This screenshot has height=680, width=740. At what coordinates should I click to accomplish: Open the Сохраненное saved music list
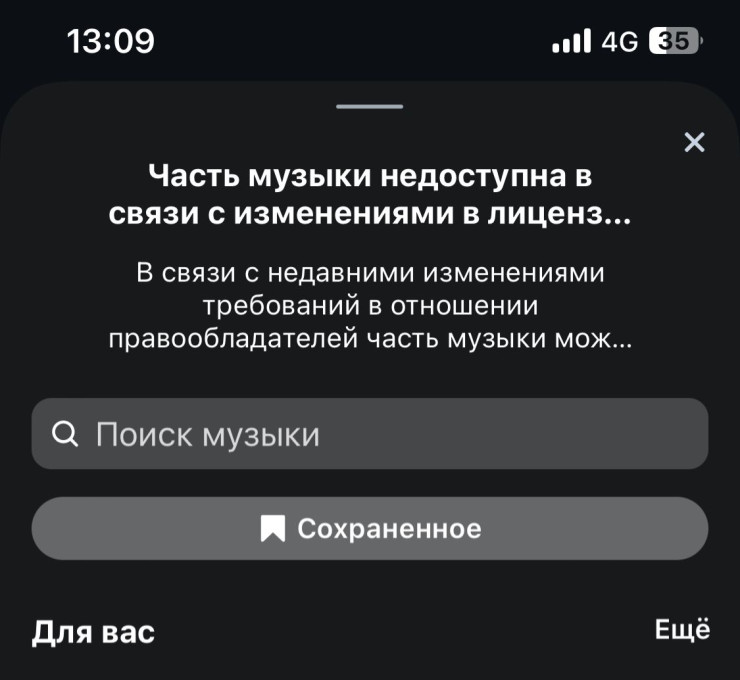(370, 528)
